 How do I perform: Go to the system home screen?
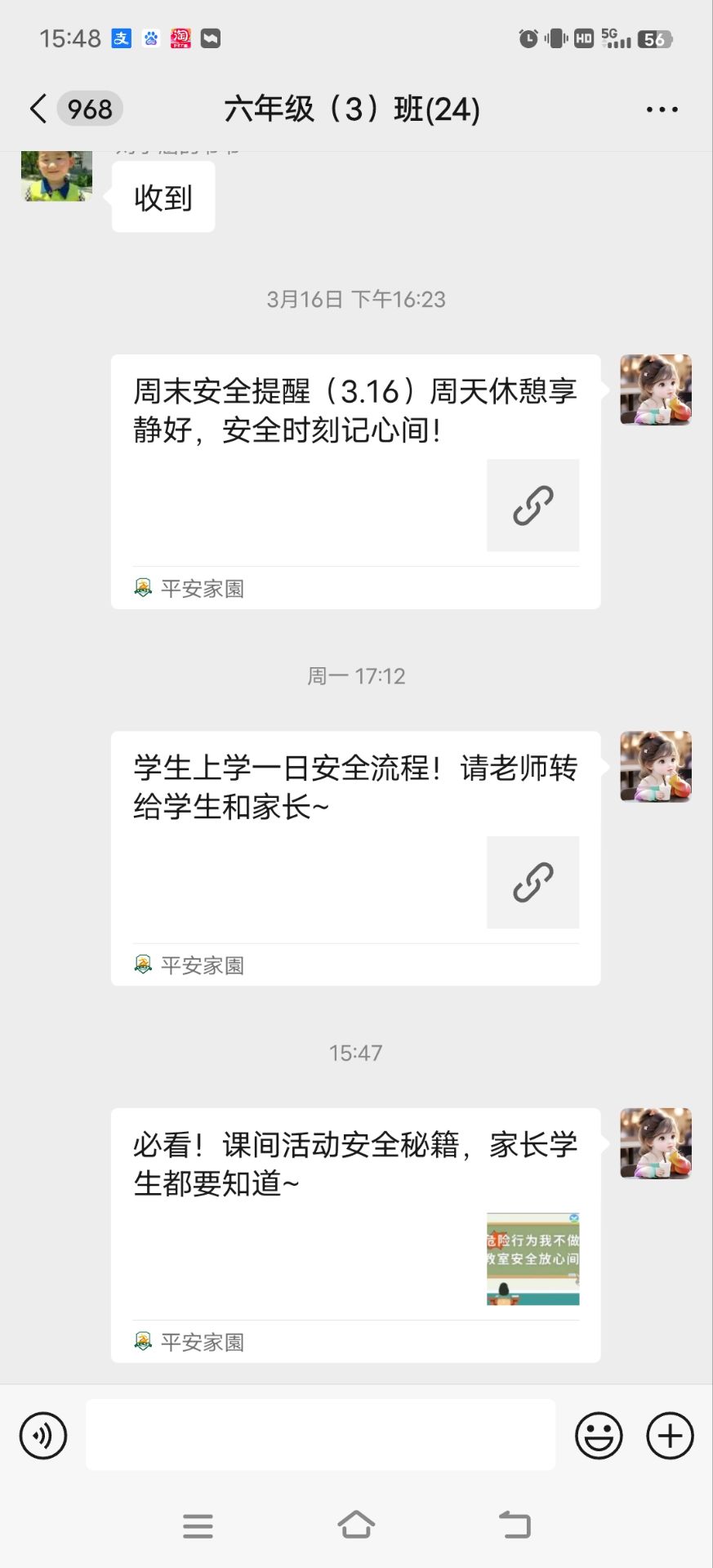coord(356,1525)
